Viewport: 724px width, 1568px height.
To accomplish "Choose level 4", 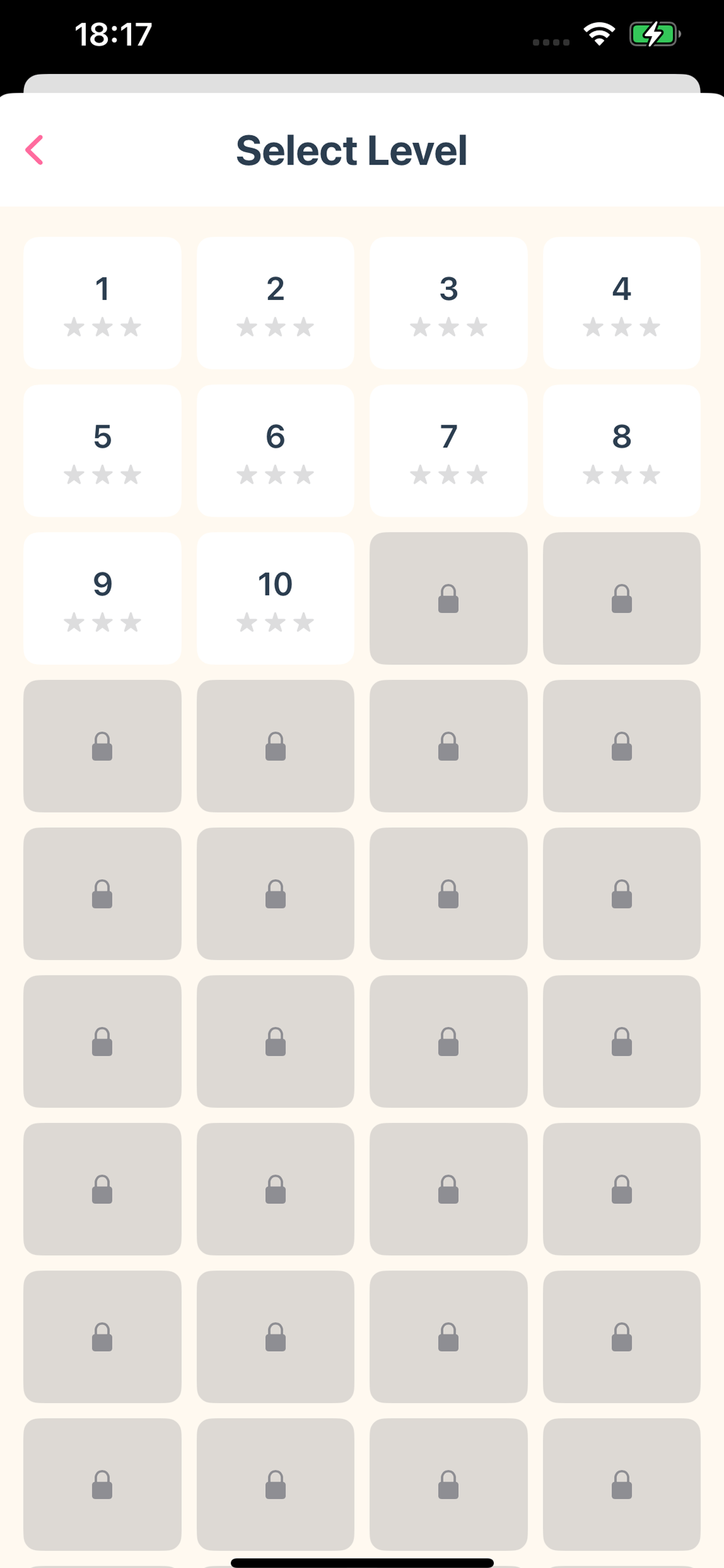I will point(621,303).
